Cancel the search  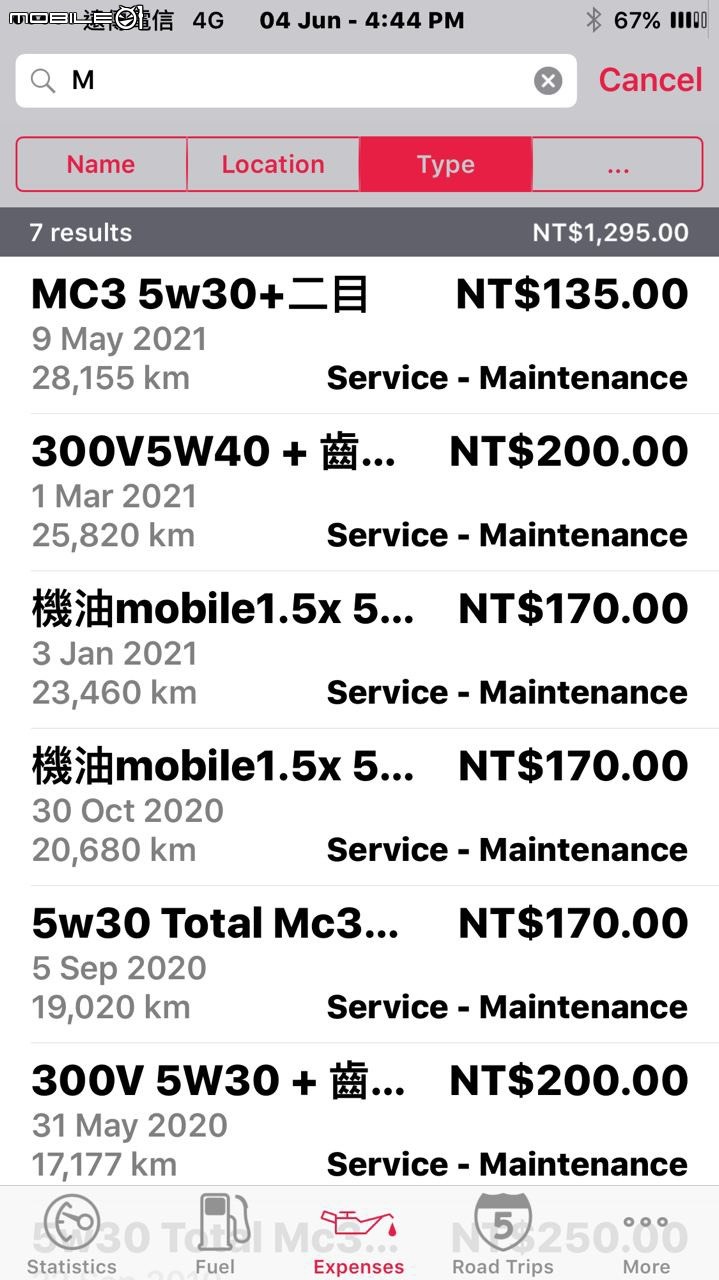click(650, 80)
